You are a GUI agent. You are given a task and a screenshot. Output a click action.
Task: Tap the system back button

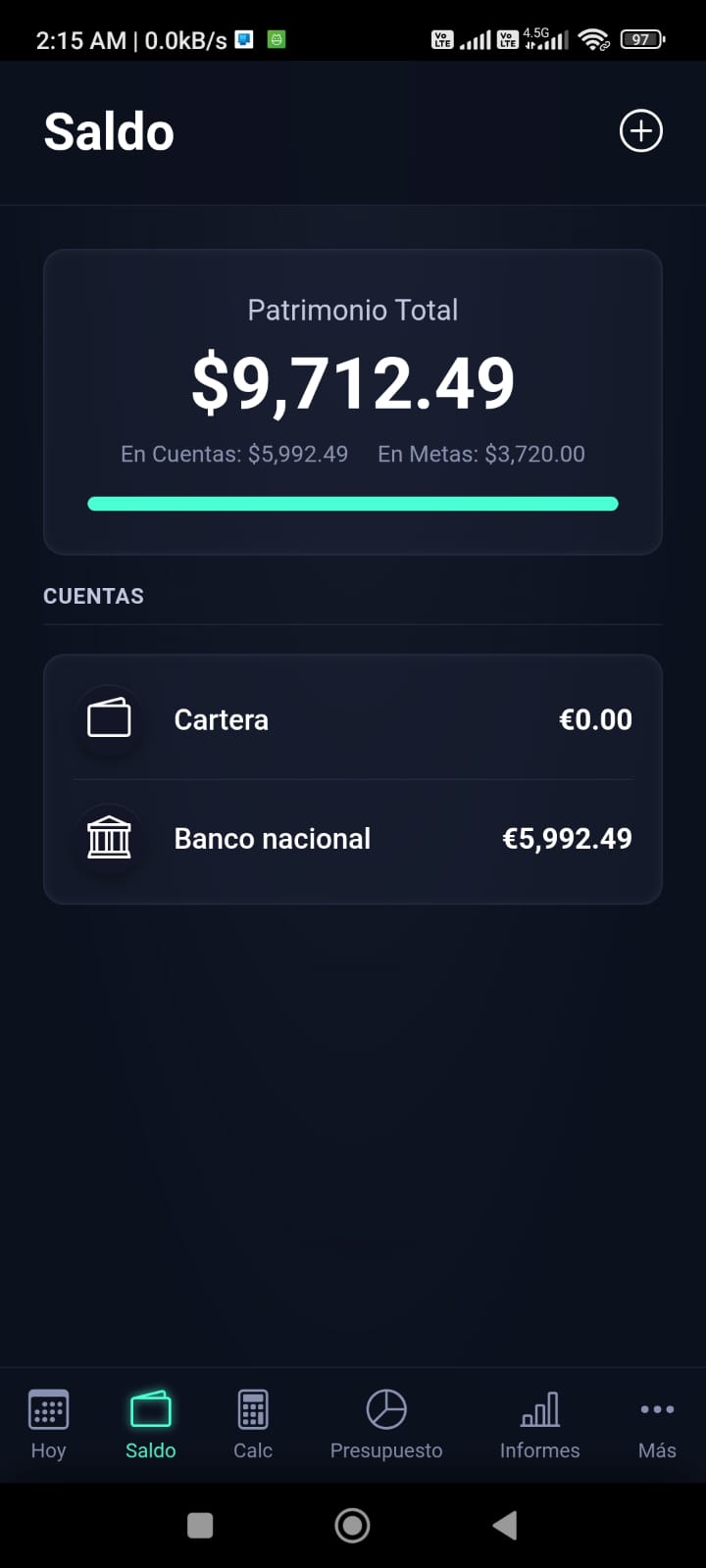coord(505,1525)
